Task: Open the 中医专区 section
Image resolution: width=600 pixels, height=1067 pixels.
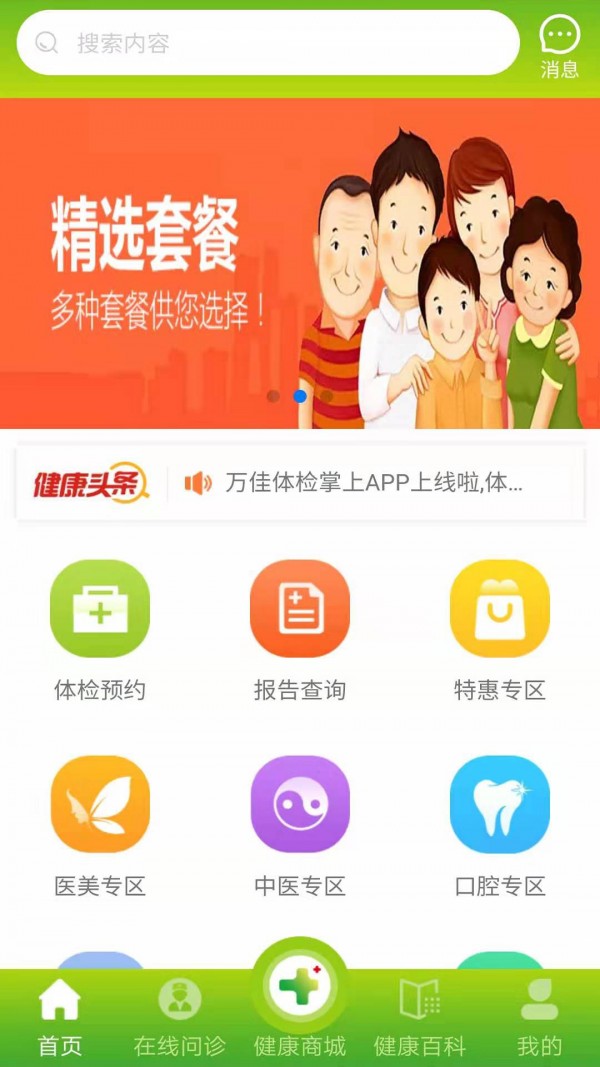Action: point(300,824)
